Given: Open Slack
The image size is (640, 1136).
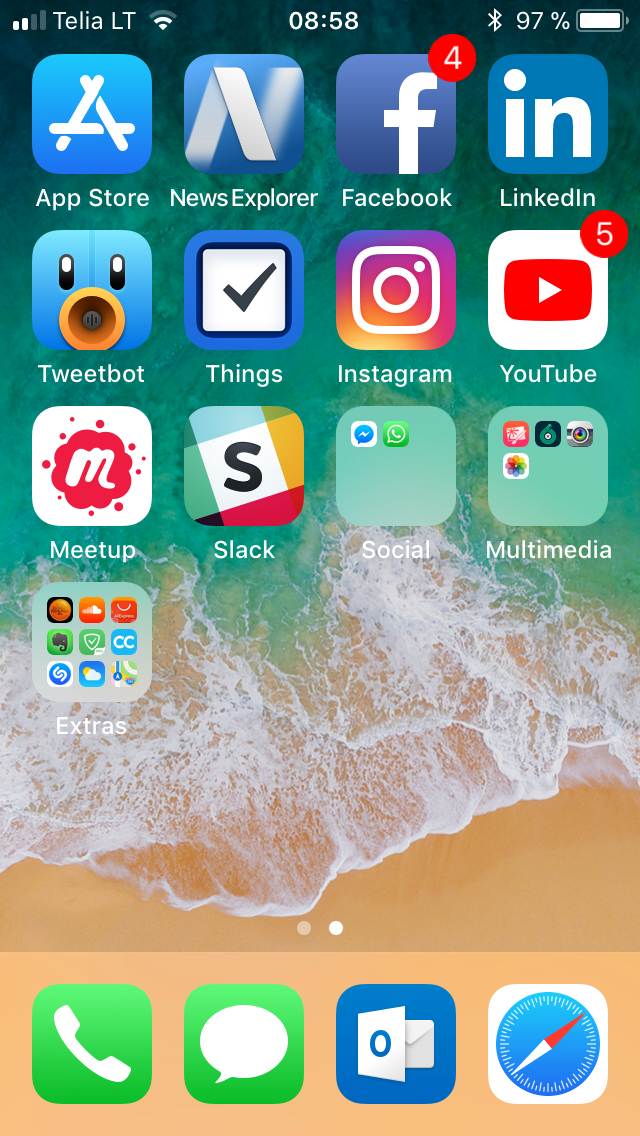Looking at the screenshot, I should (x=244, y=466).
